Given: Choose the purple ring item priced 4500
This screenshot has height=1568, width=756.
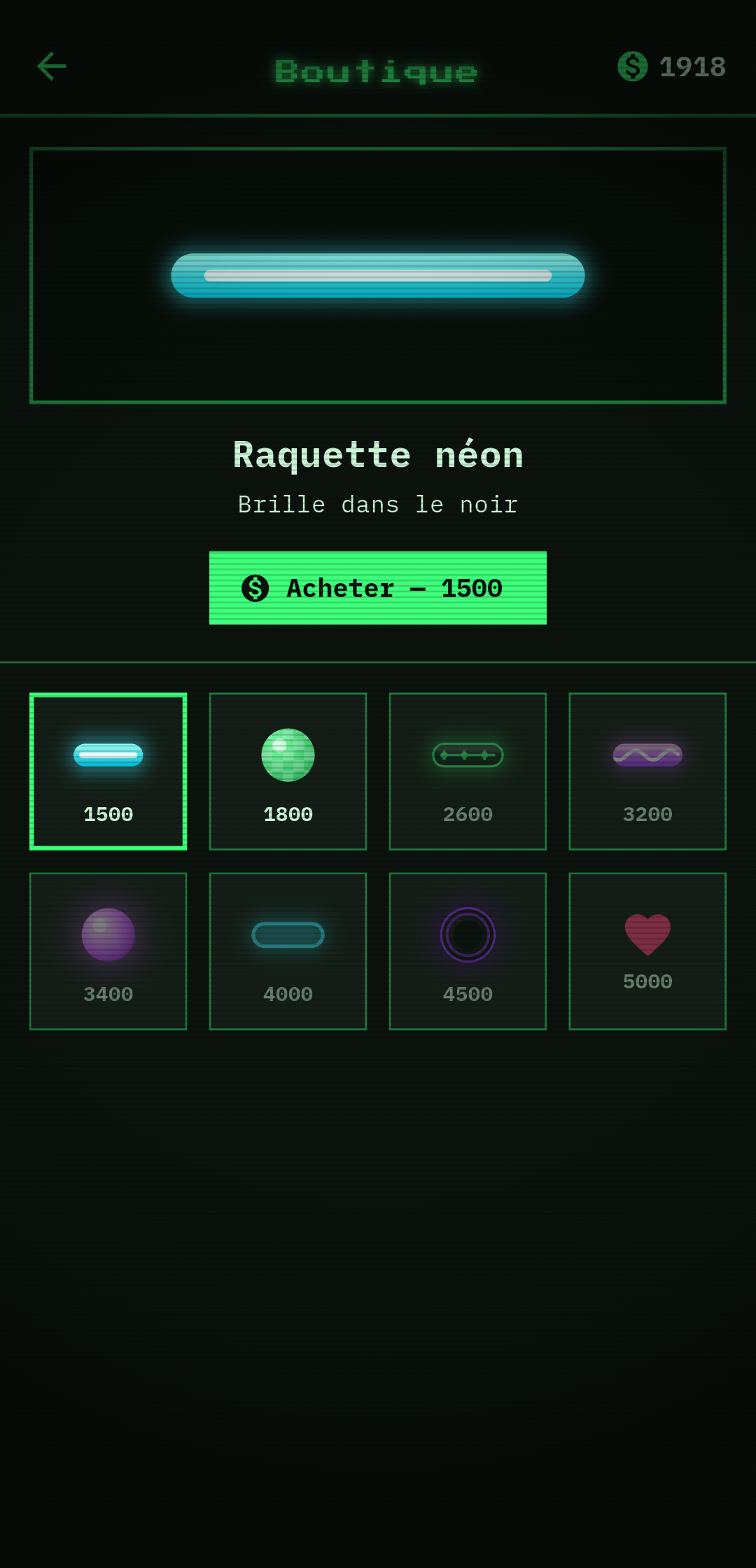Looking at the screenshot, I should pos(468,951).
